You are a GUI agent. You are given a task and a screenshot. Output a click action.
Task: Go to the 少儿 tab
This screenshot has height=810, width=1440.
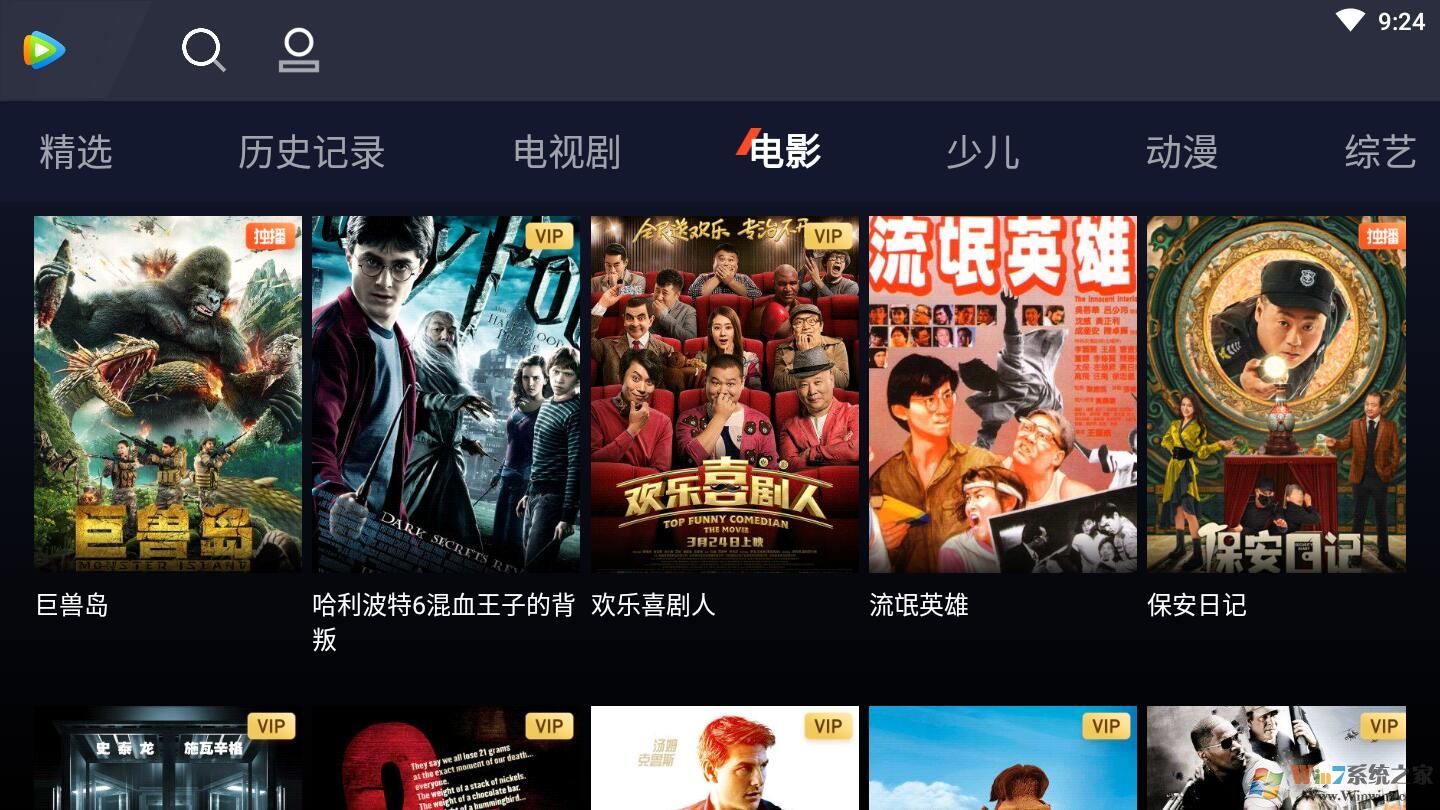click(x=982, y=153)
